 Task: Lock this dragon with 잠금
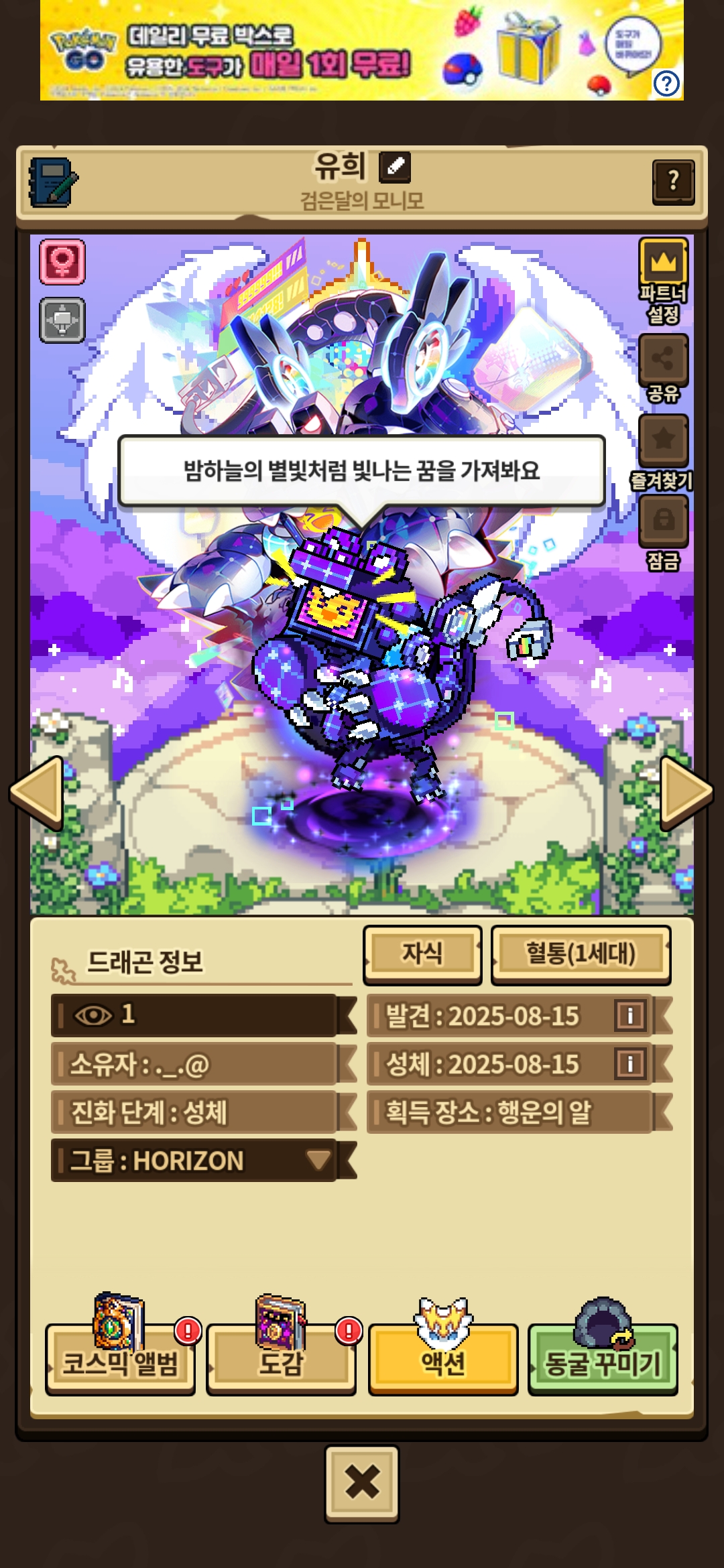tap(663, 521)
